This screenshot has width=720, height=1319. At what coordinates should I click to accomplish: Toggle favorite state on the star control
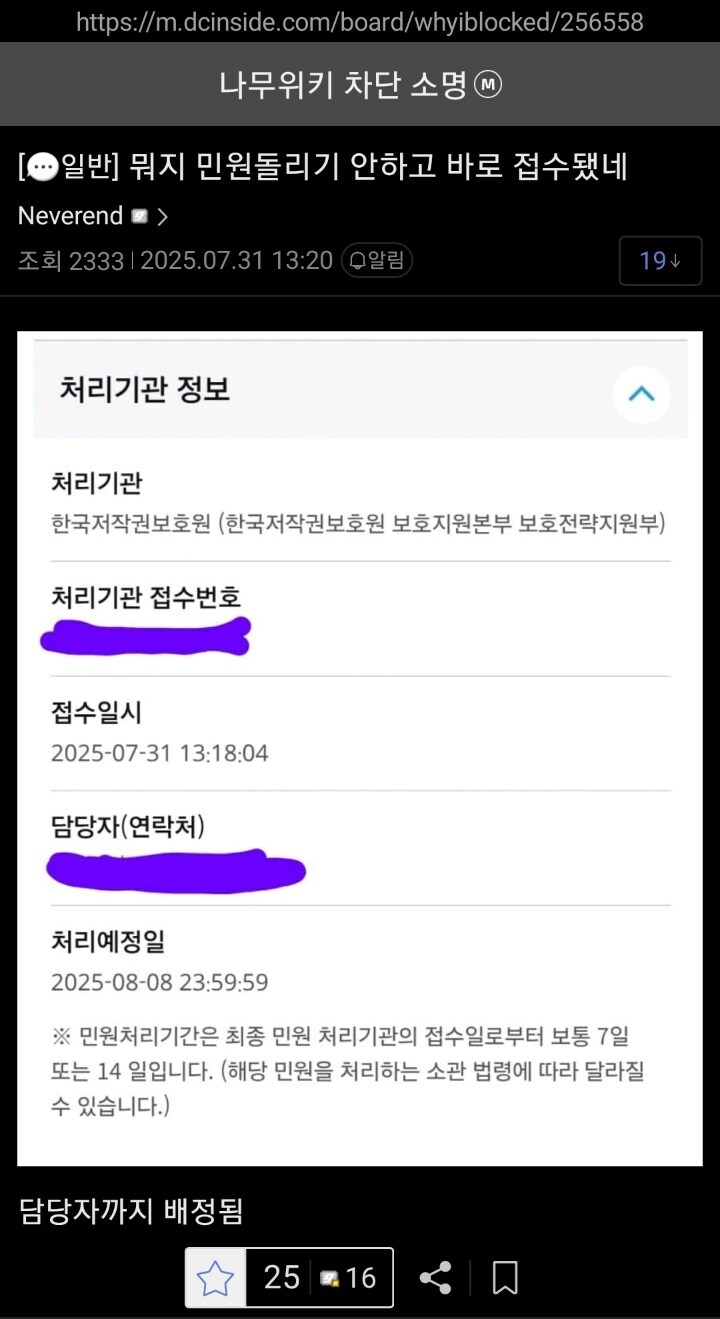click(x=216, y=1277)
